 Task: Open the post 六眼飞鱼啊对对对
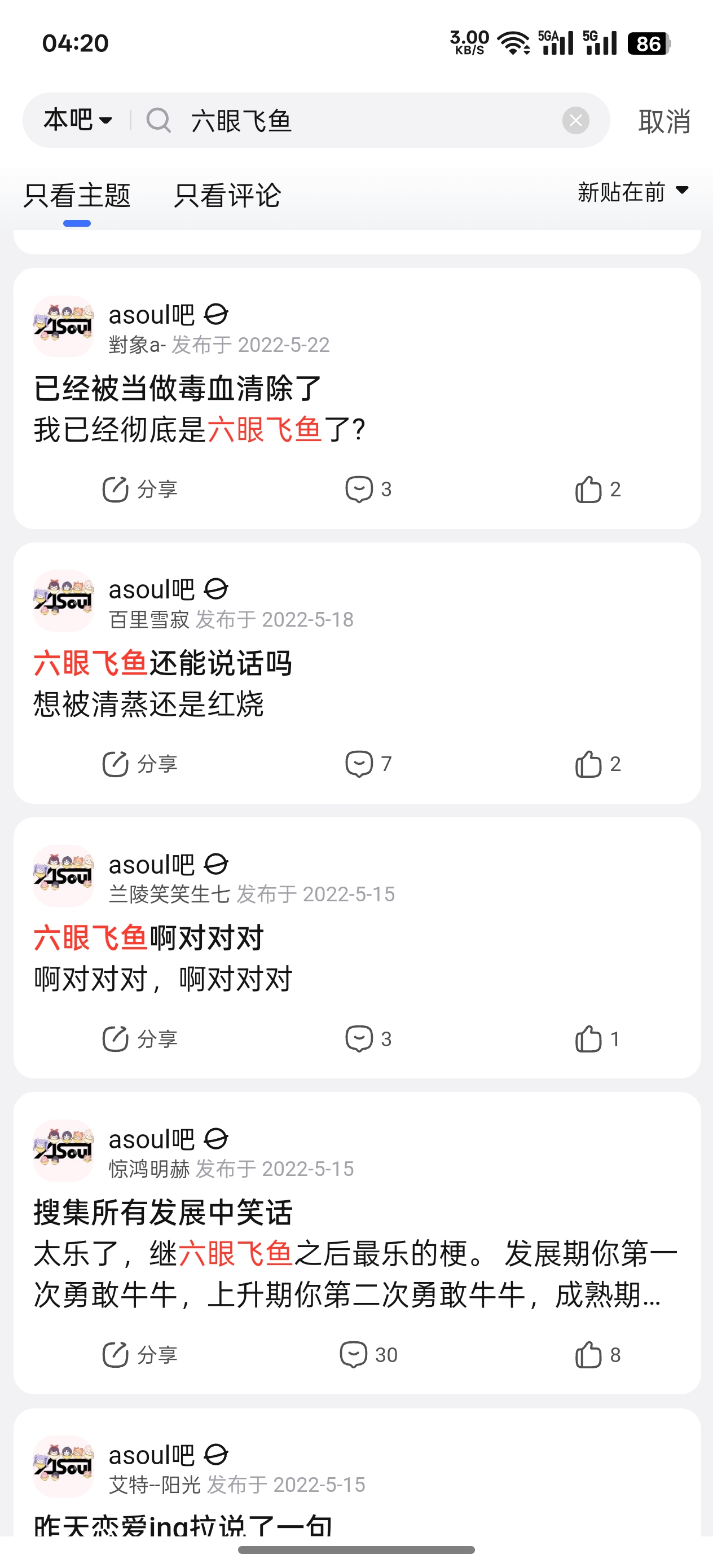[x=149, y=937]
